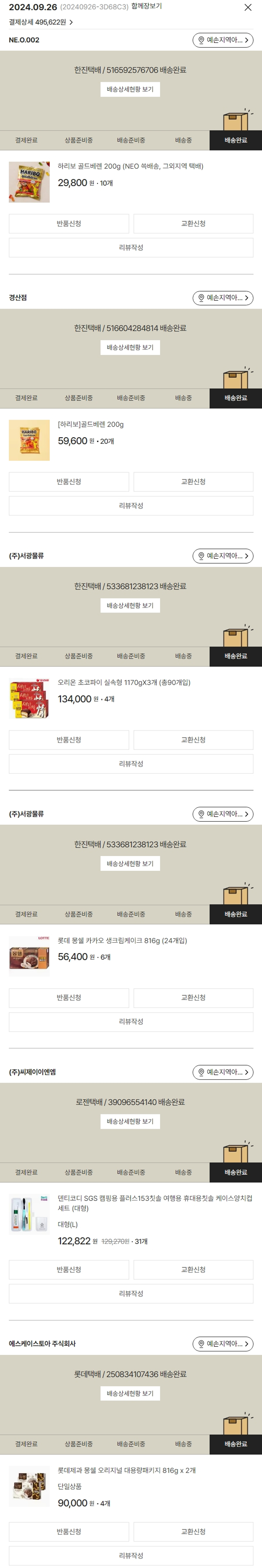Viewport: 262px width, 1568px height.
Task: Request return for [하리보]골드베렌 200g 20개
Action: coord(69,482)
